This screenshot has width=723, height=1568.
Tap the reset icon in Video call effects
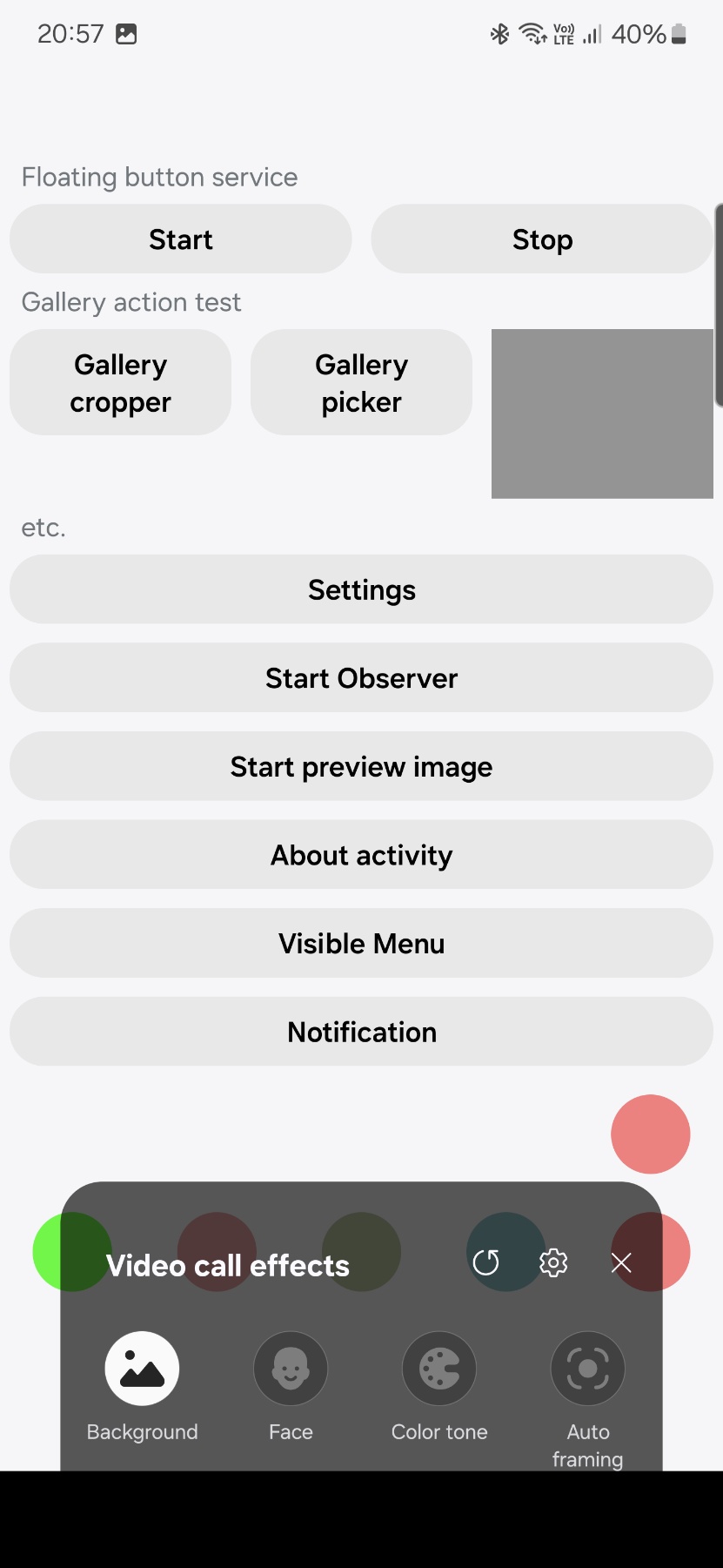pyautogui.click(x=488, y=1262)
